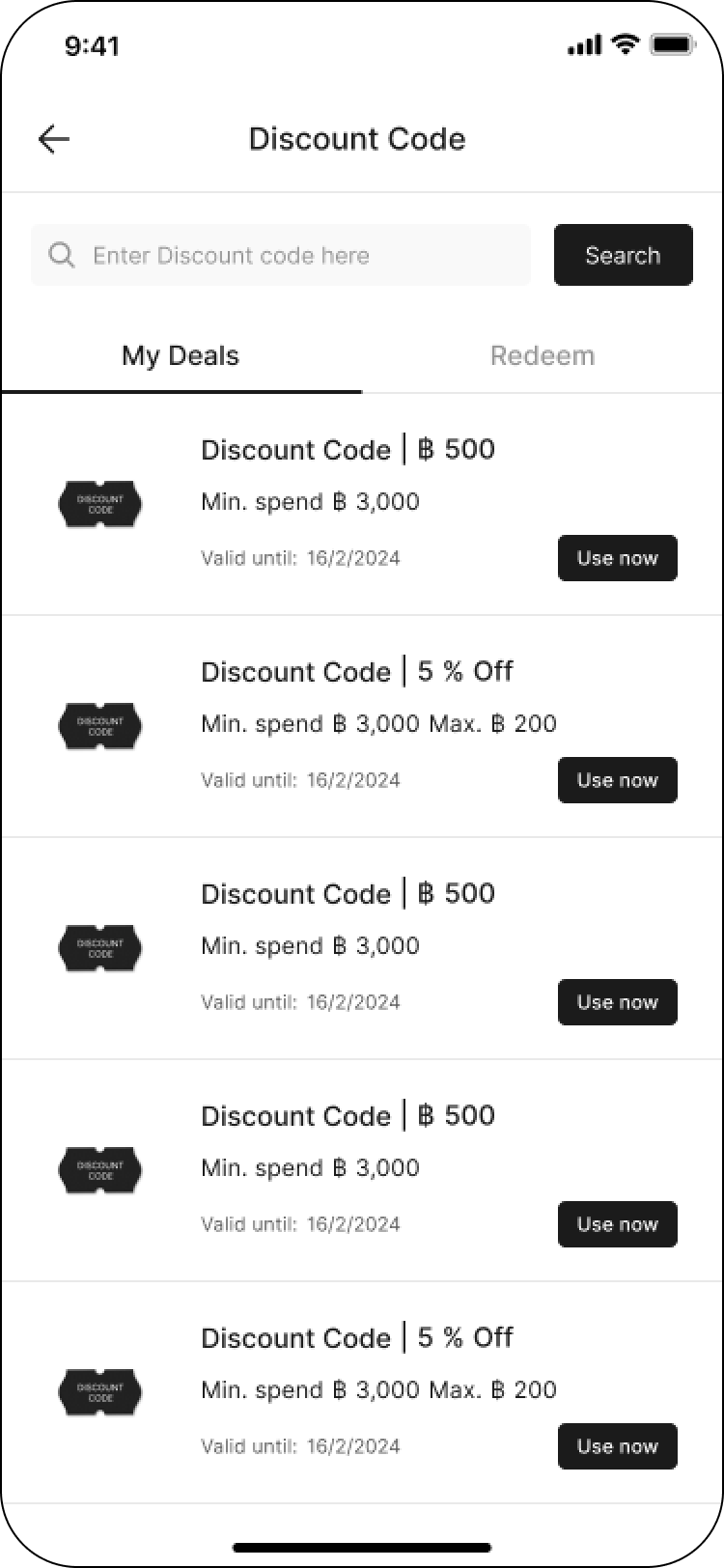This screenshot has height=1568, width=724.
Task: Tap Use now on the third discount code
Action: click(617, 1002)
